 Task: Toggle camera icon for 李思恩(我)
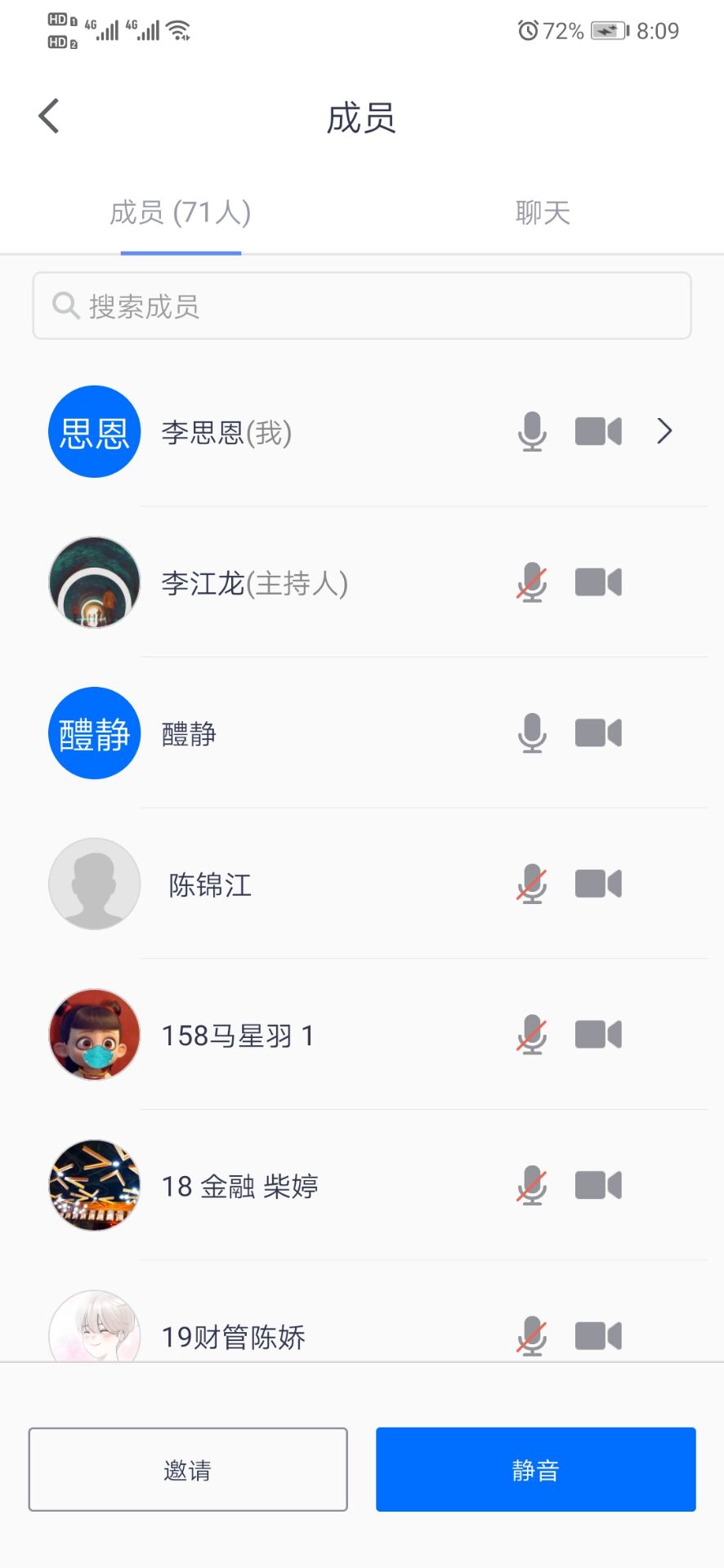pyautogui.click(x=598, y=431)
